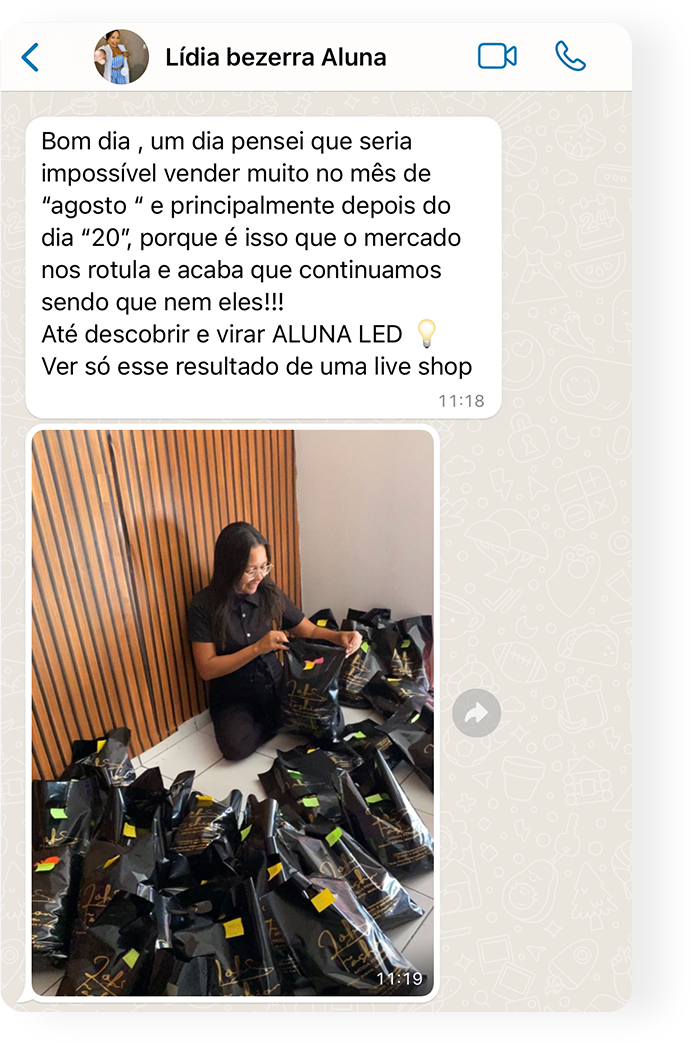The image size is (690, 1042).
Task: Open Lídia bezerra Aluna's contact info
Action: (x=275, y=57)
